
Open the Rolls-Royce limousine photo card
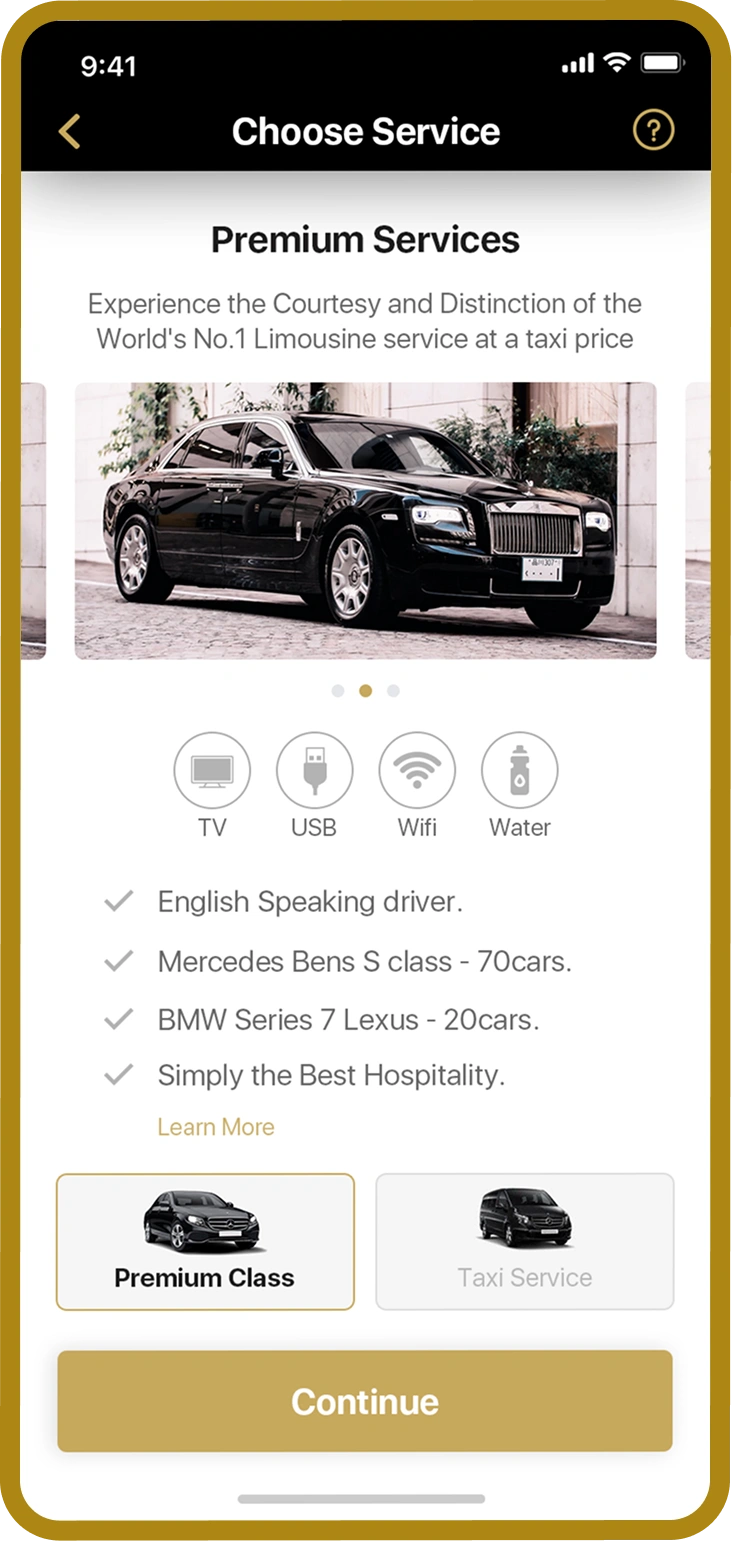pos(366,521)
